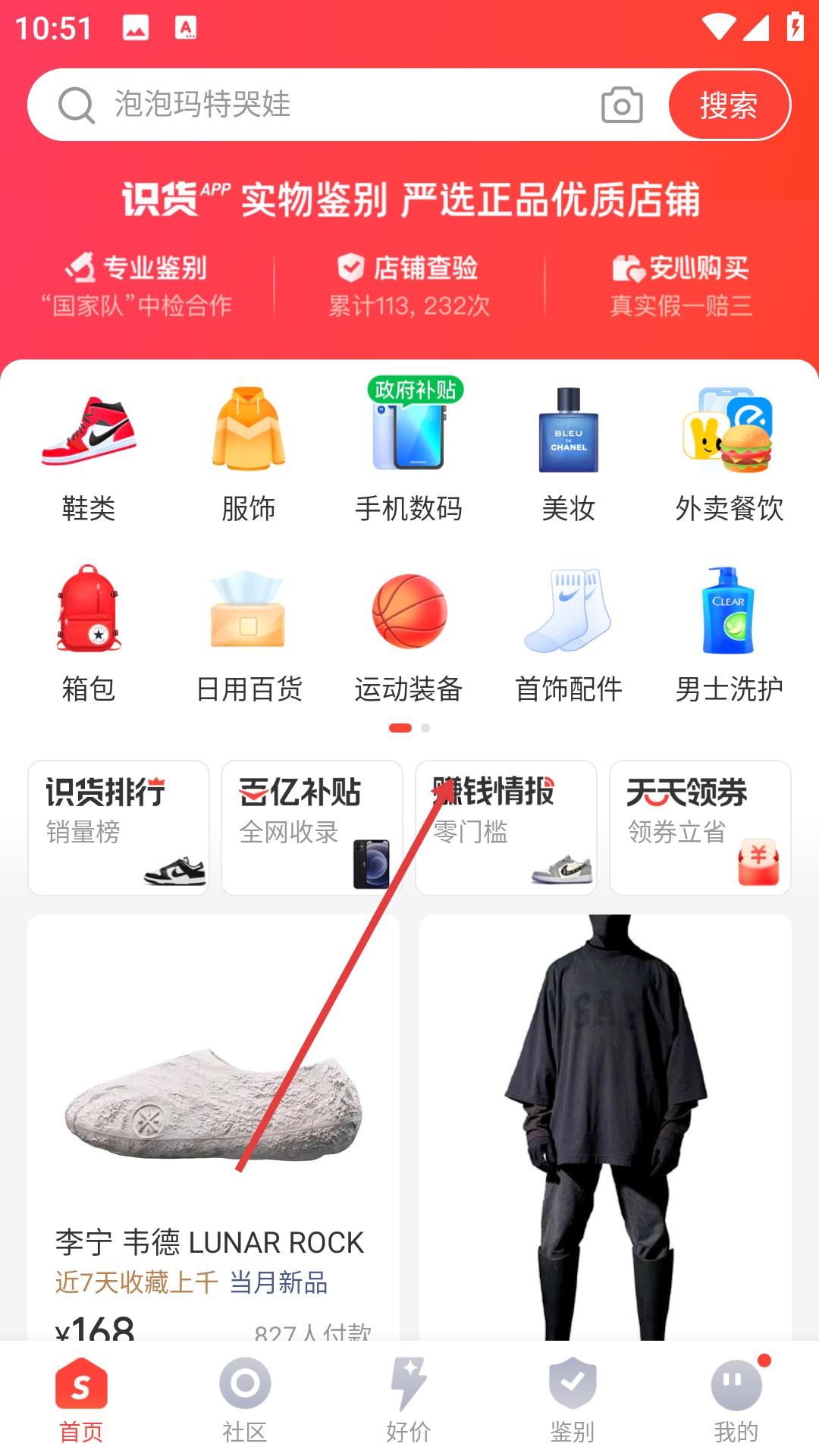Viewport: 819px width, 1456px height.
Task: Switch to the 社区 tab
Action: click(x=245, y=1399)
